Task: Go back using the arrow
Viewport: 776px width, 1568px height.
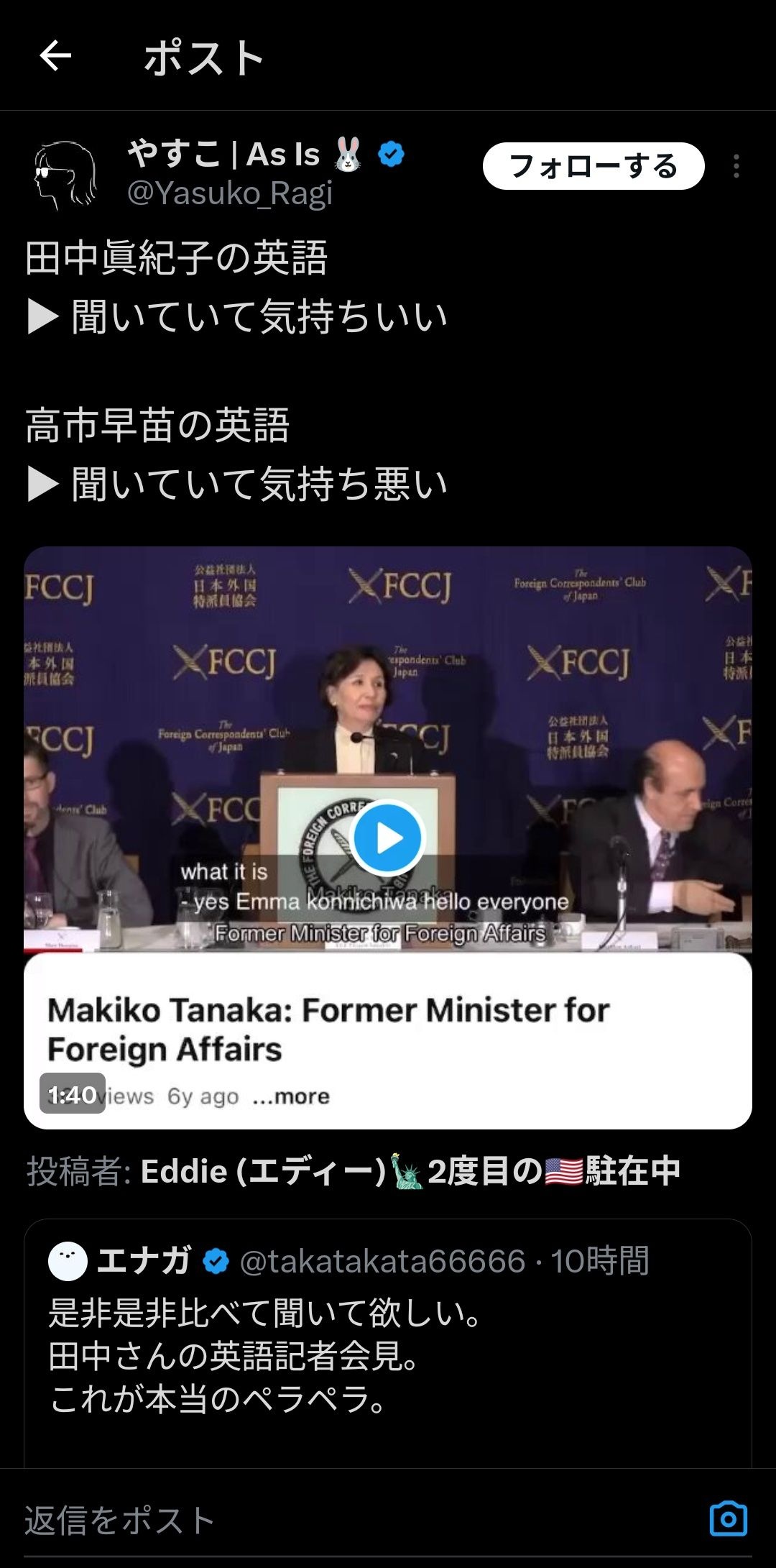Action: point(55,56)
